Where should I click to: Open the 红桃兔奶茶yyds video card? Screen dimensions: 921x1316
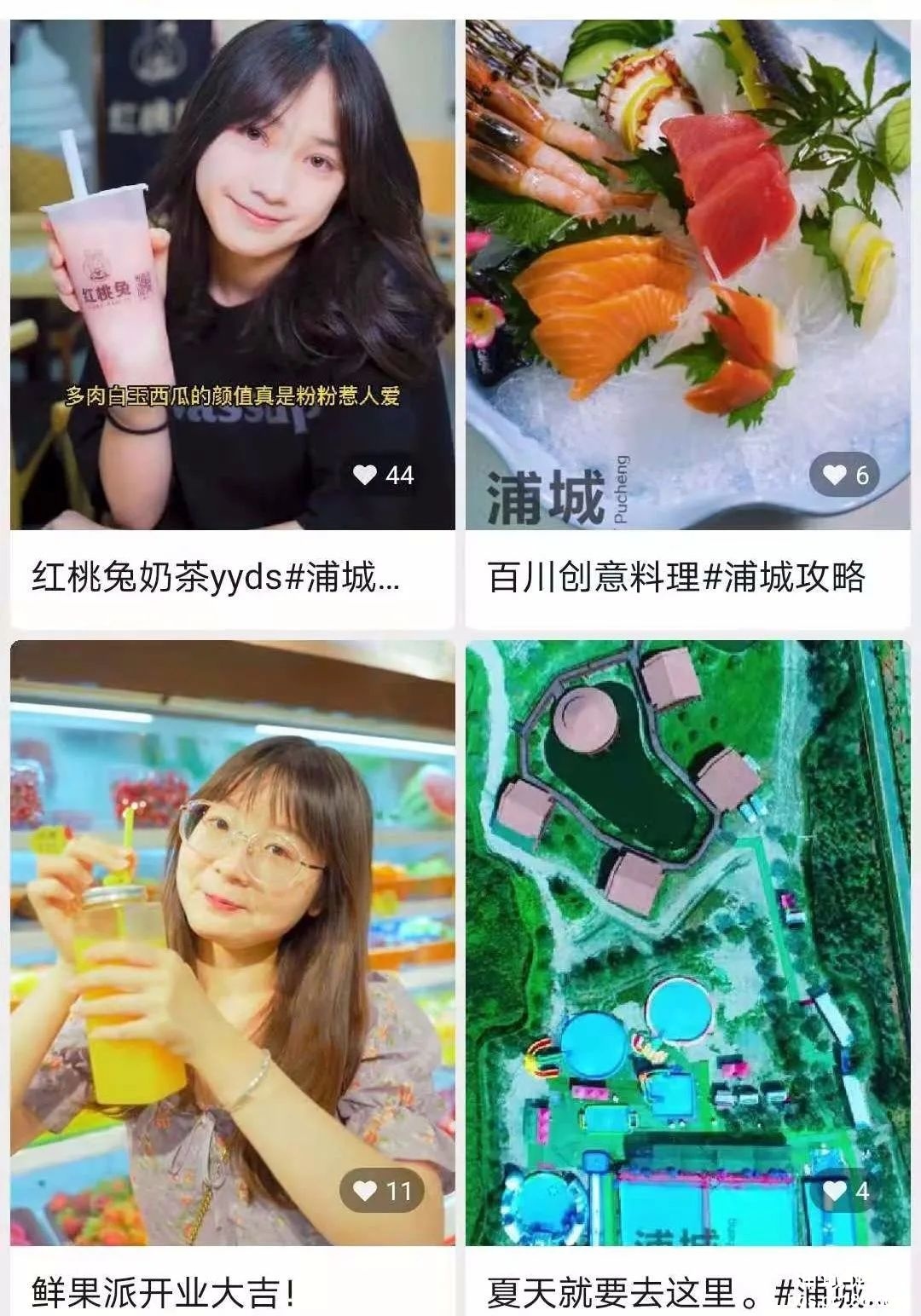pos(232,273)
